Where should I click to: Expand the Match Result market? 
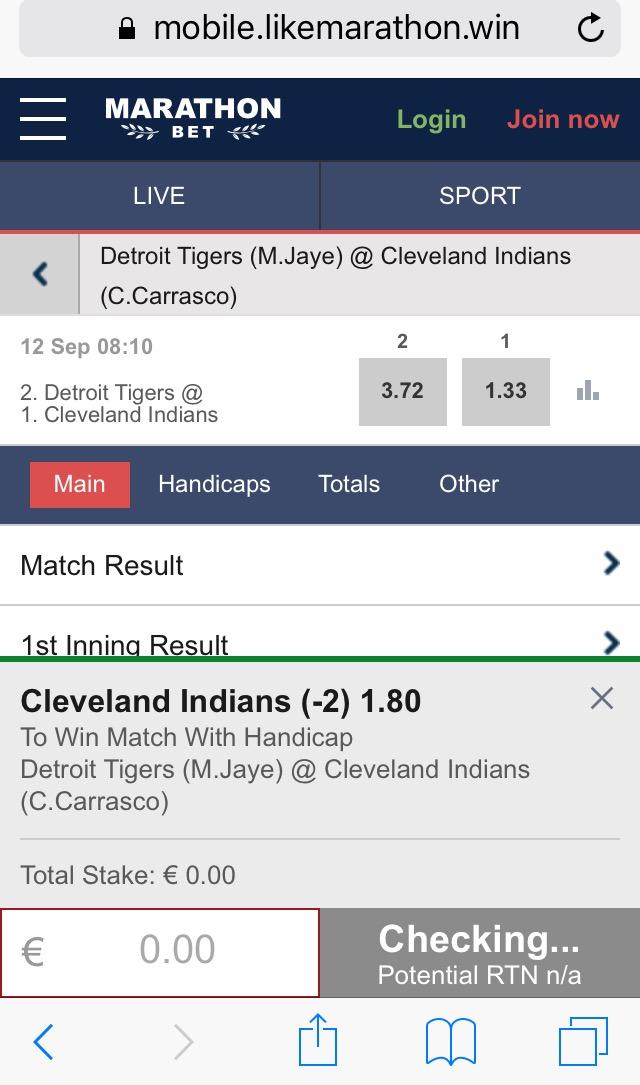tap(320, 565)
